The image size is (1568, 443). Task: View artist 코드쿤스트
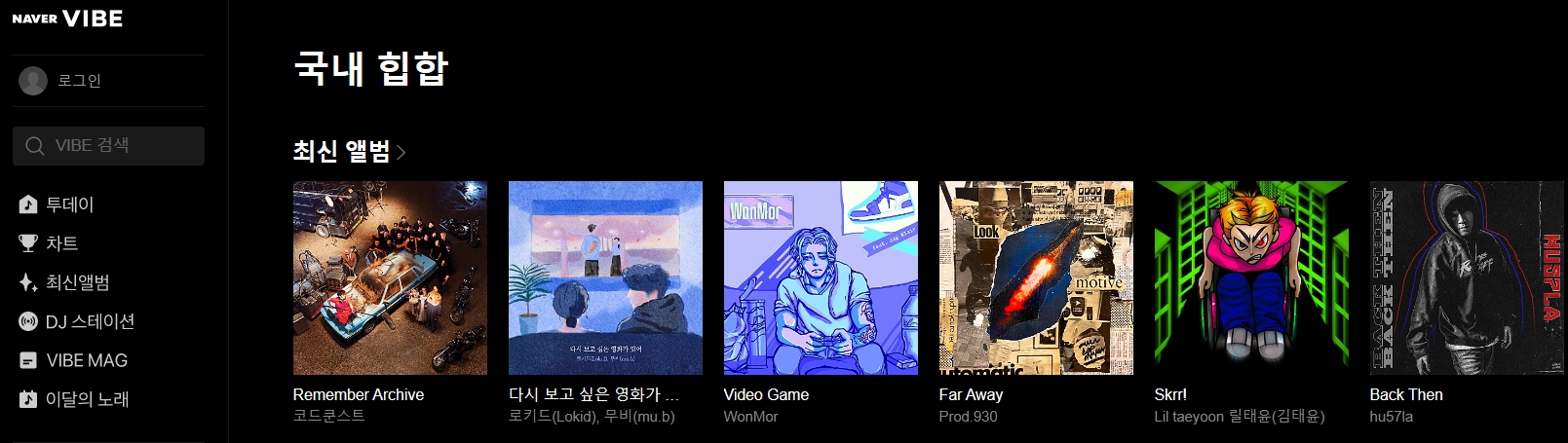[x=328, y=416]
